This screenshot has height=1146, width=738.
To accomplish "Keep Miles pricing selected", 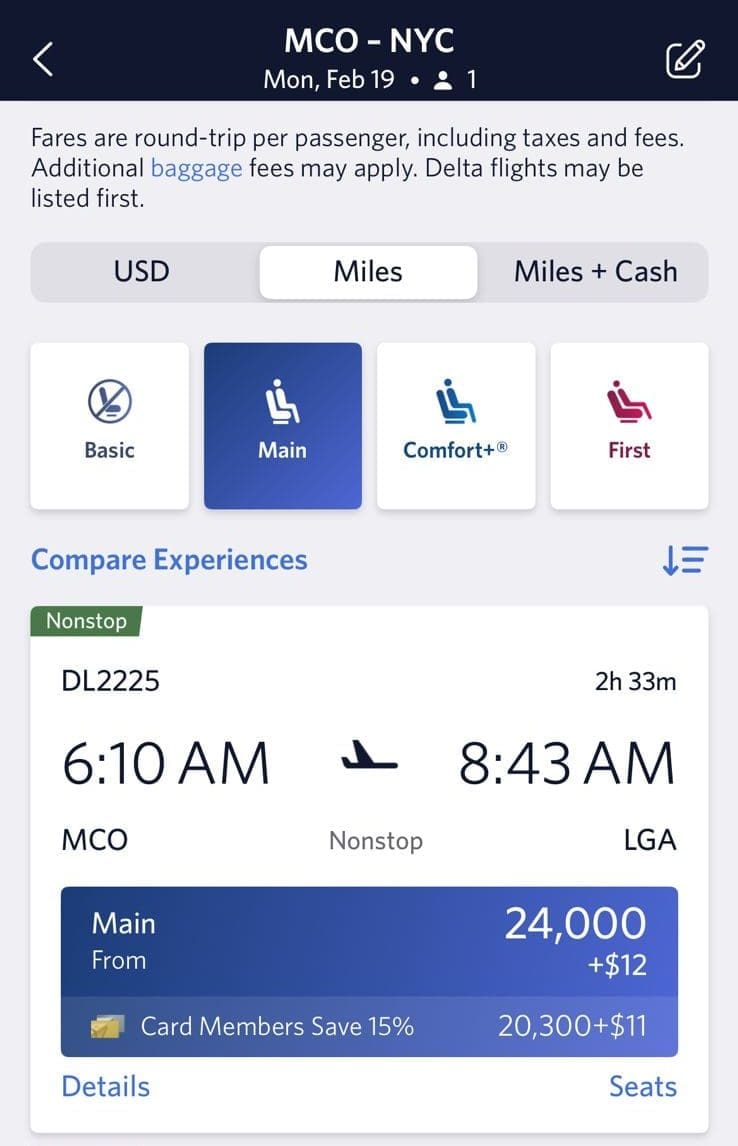I will tap(368, 270).
